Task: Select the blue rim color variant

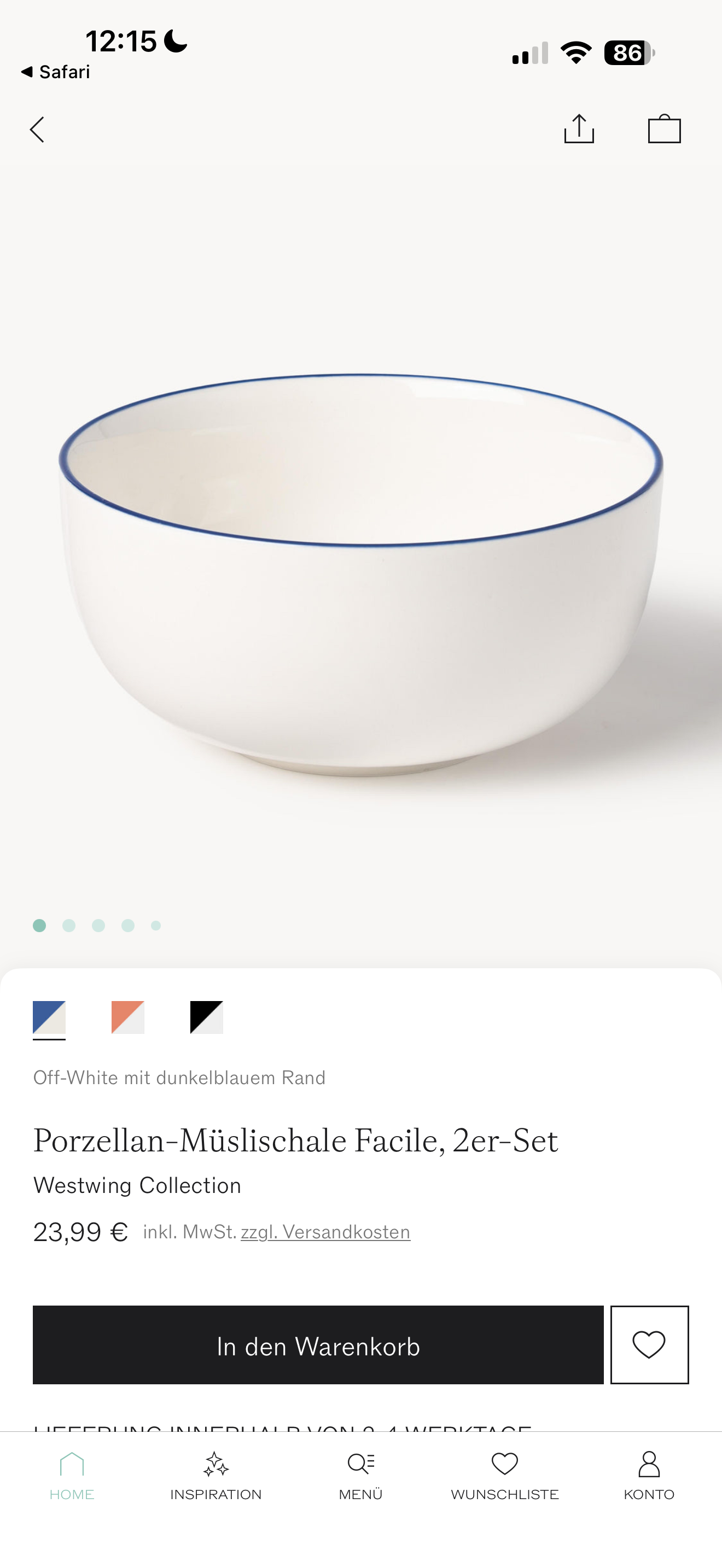Action: [49, 1017]
